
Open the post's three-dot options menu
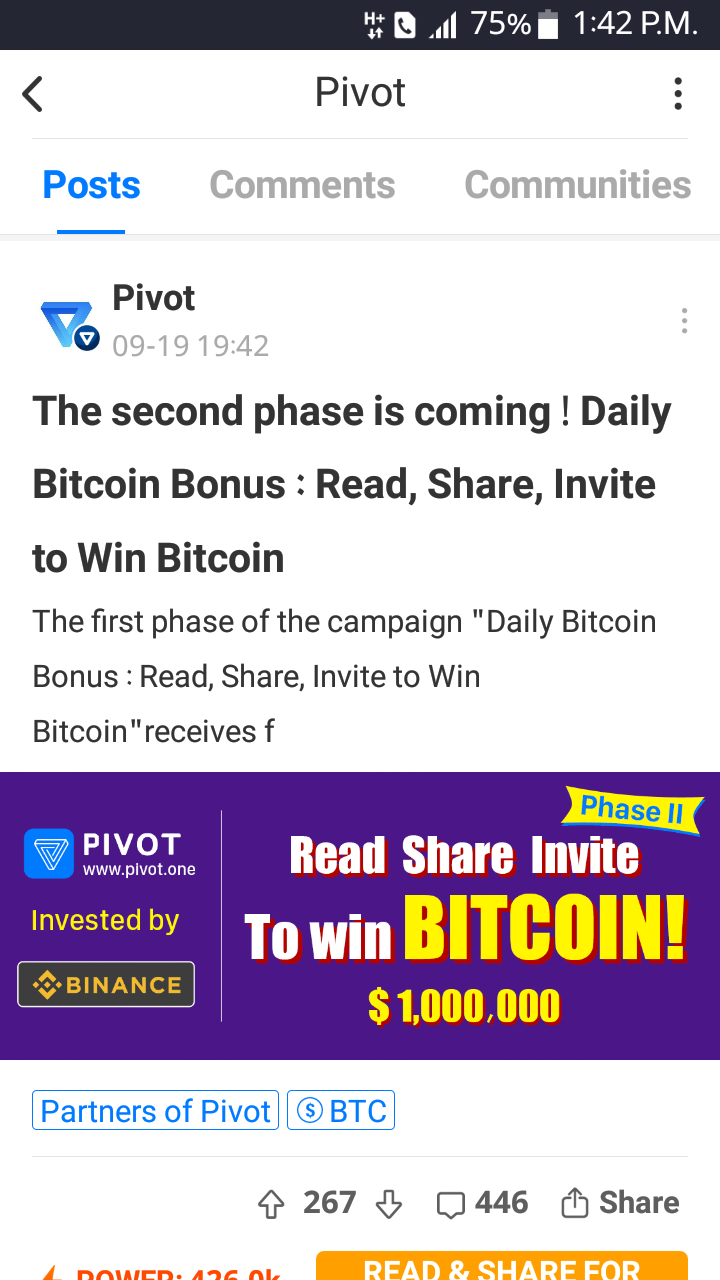684,321
